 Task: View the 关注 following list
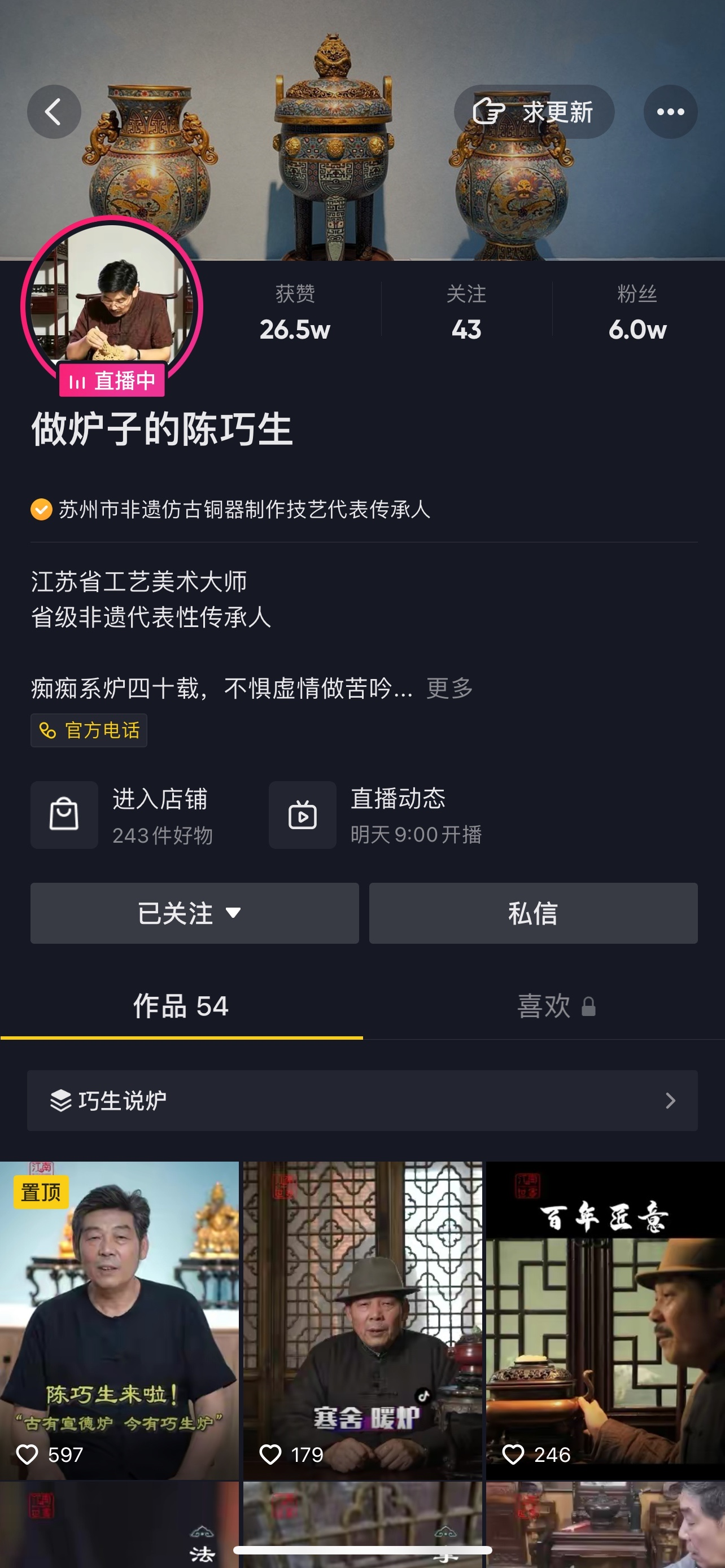(466, 312)
